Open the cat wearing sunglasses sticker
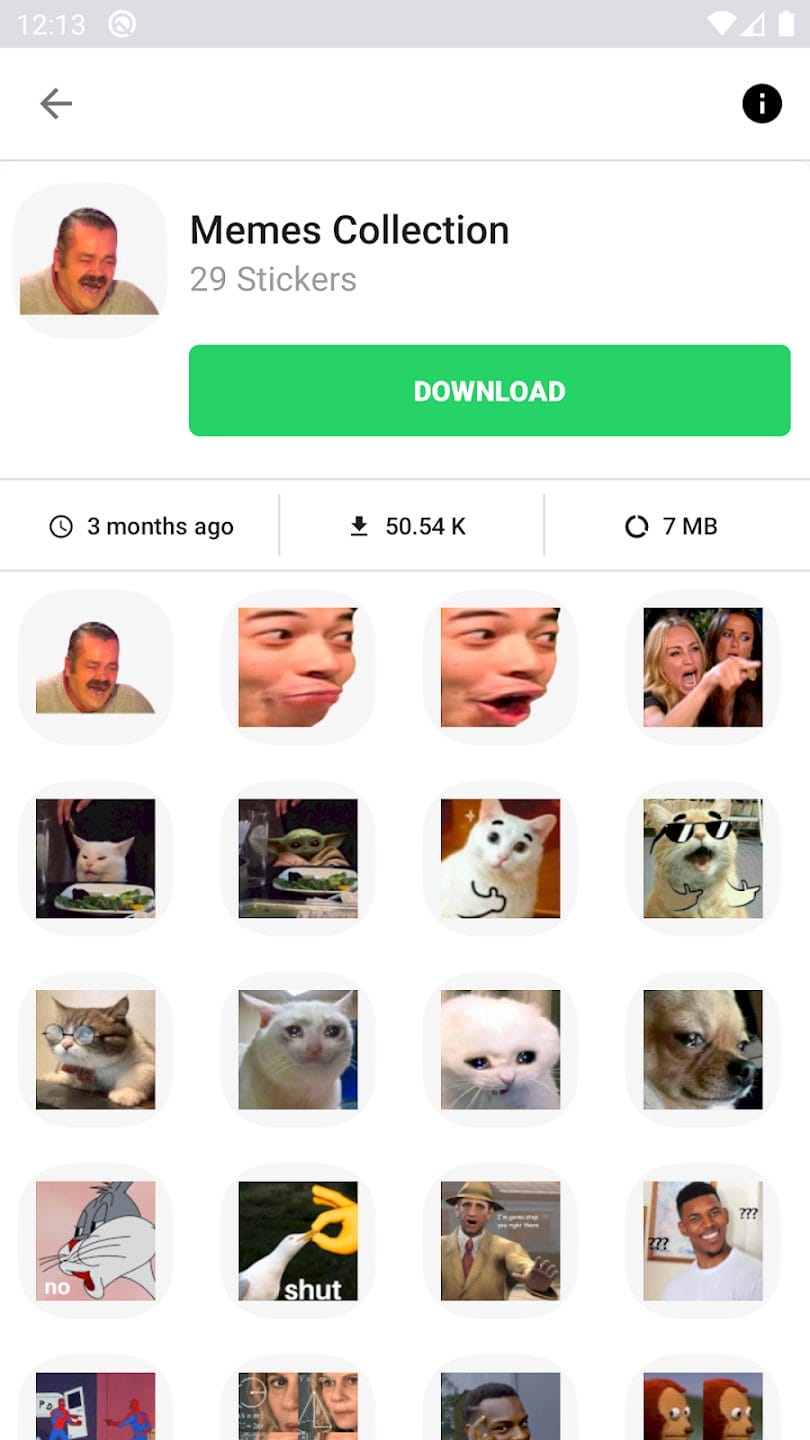This screenshot has width=810, height=1440. (702, 858)
